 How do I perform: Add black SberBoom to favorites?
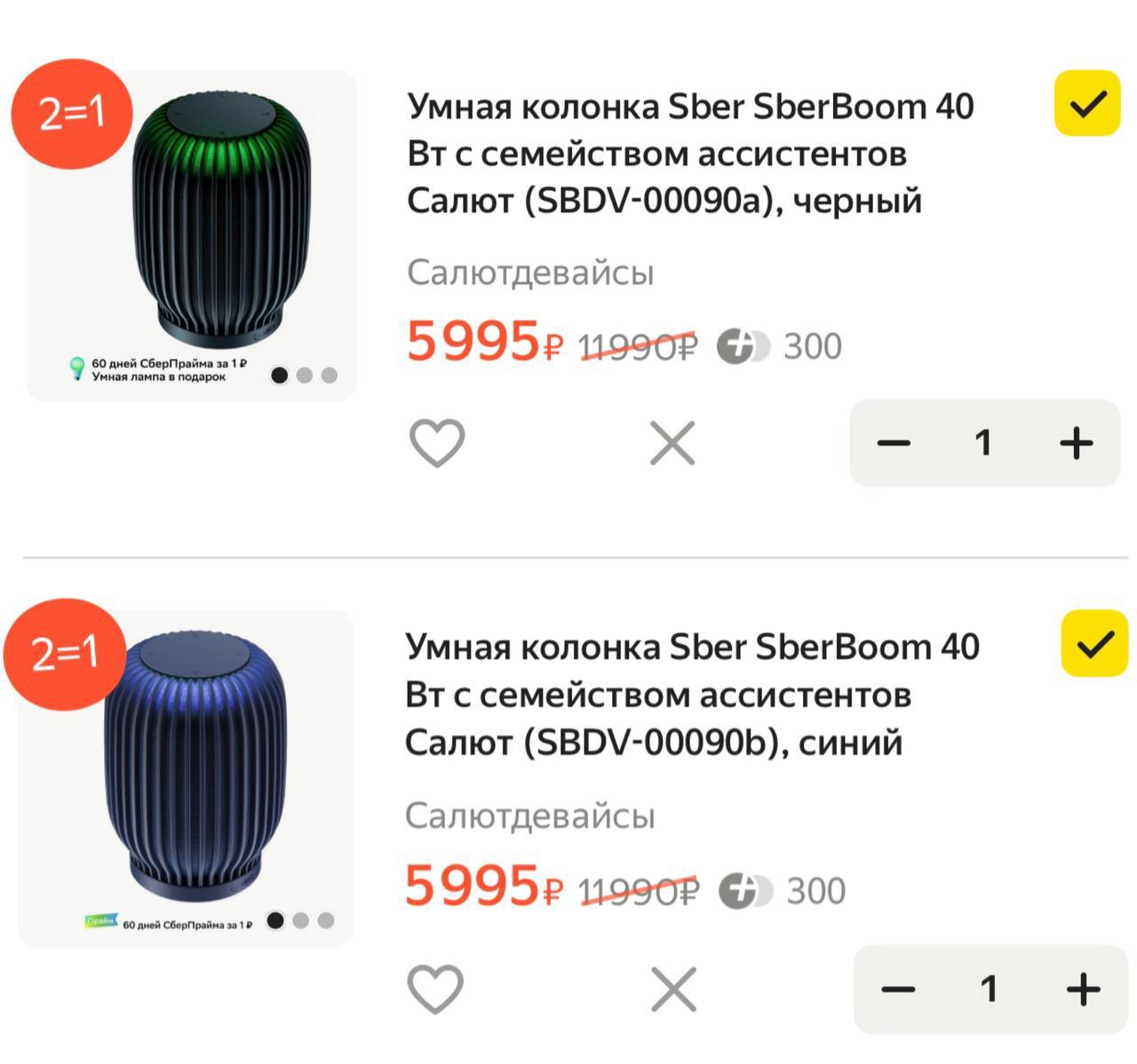436,442
